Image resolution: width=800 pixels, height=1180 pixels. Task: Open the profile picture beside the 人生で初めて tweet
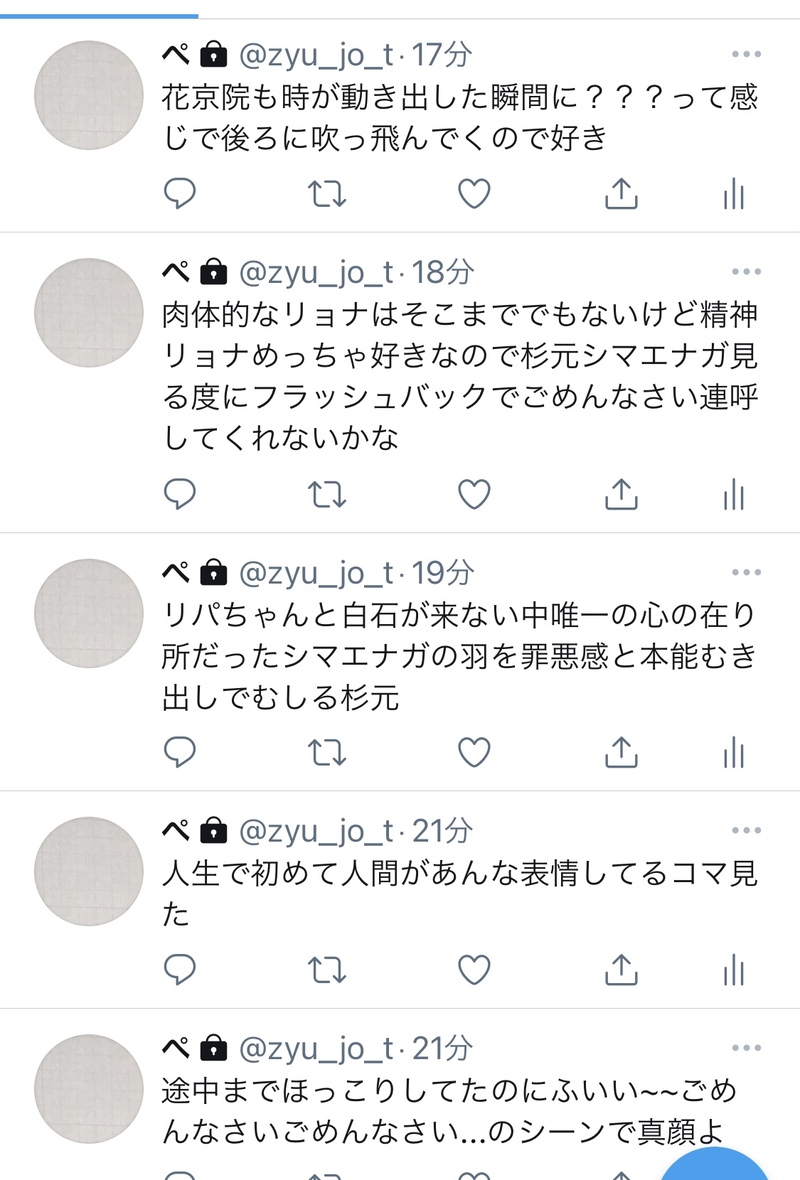click(90, 872)
